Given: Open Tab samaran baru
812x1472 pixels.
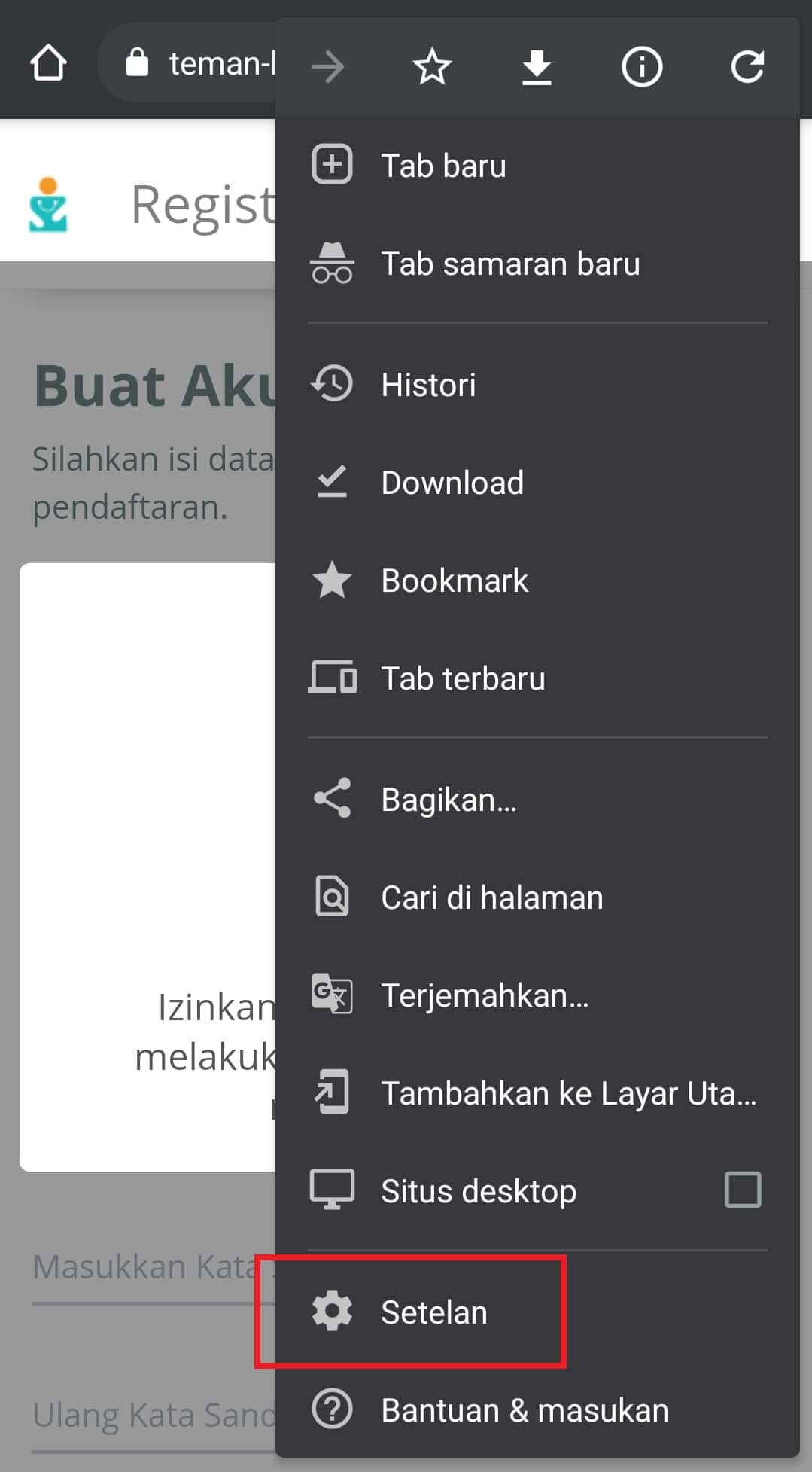Looking at the screenshot, I should 509,264.
